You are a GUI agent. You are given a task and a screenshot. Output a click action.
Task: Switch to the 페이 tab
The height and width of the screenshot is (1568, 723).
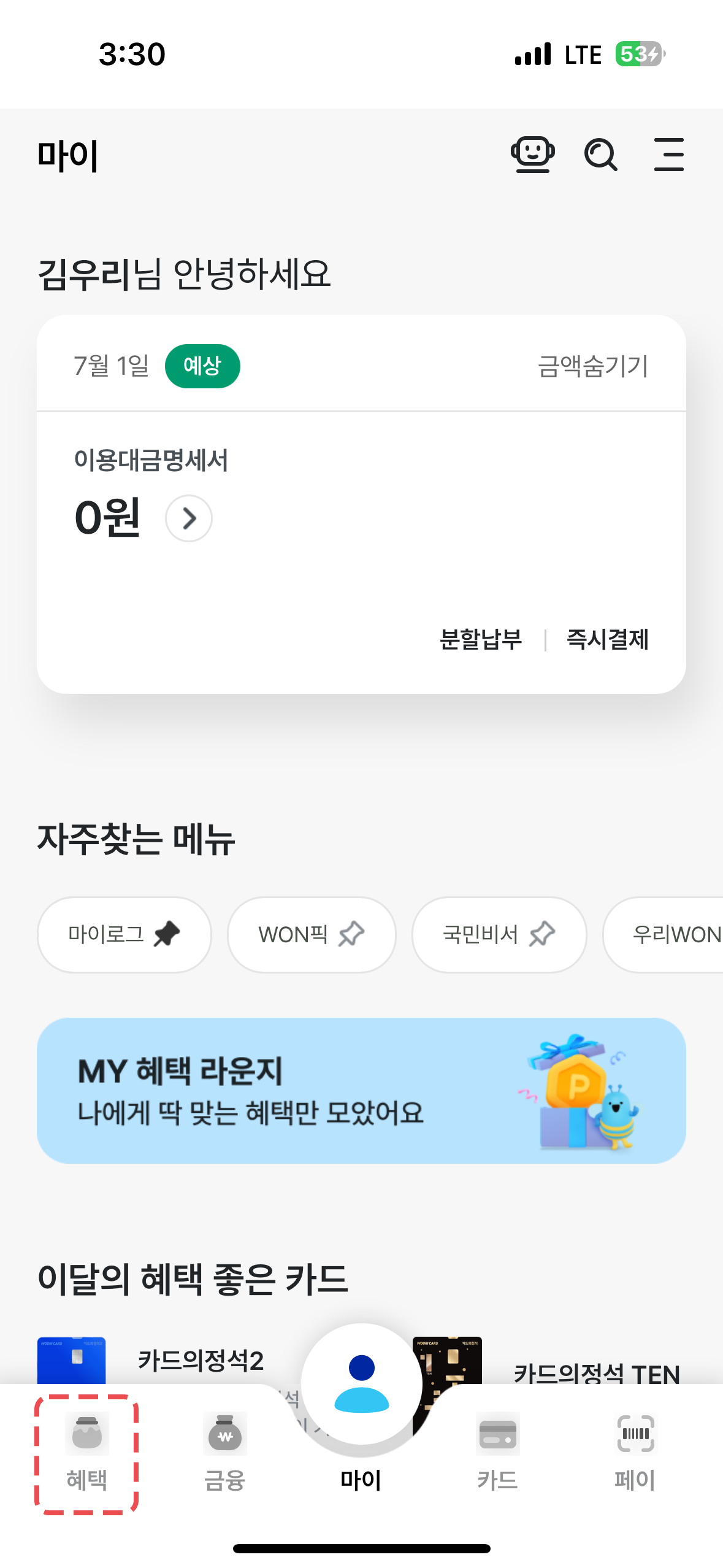635,1453
